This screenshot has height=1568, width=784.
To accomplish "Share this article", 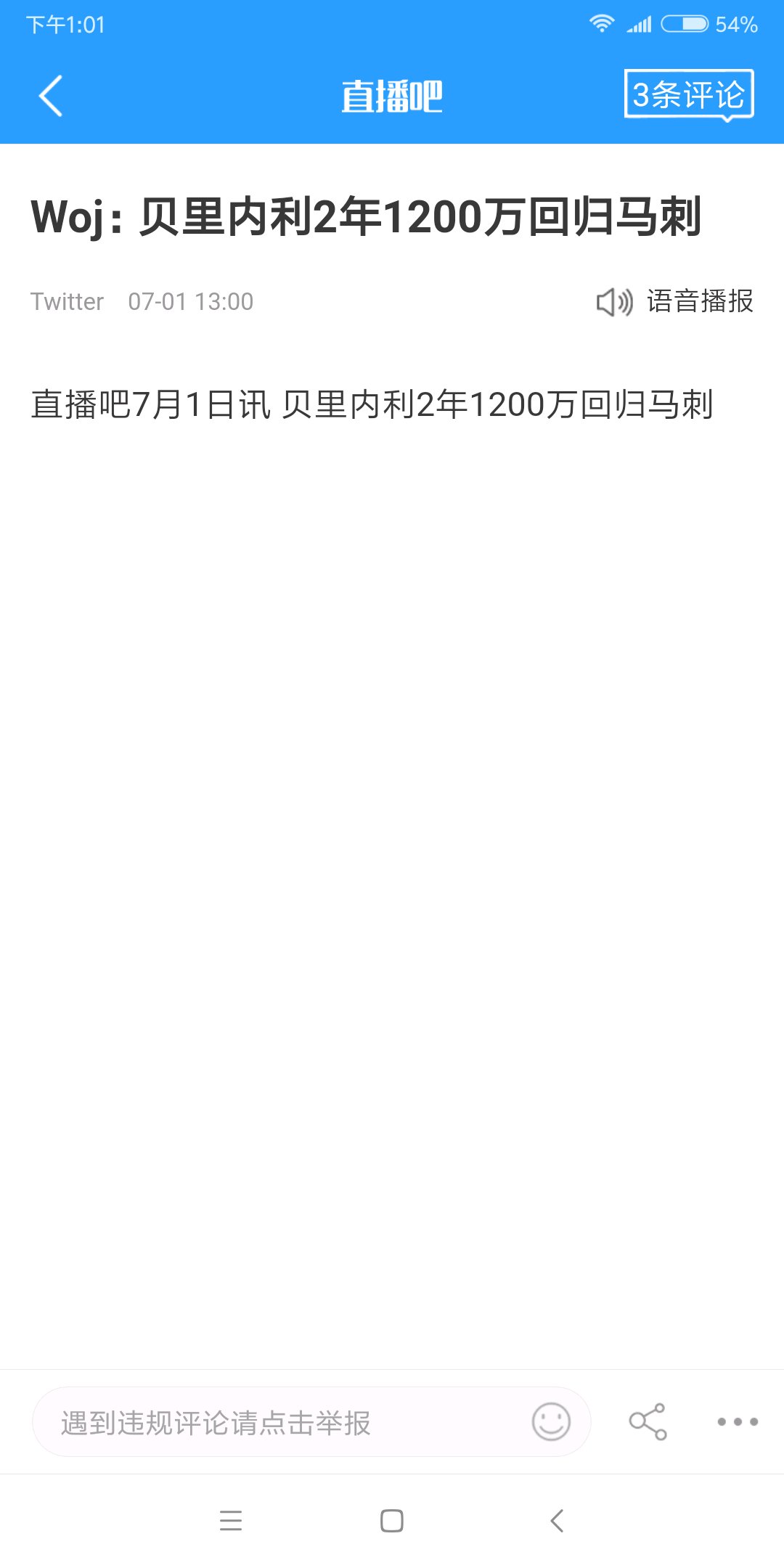I will tap(648, 1421).
